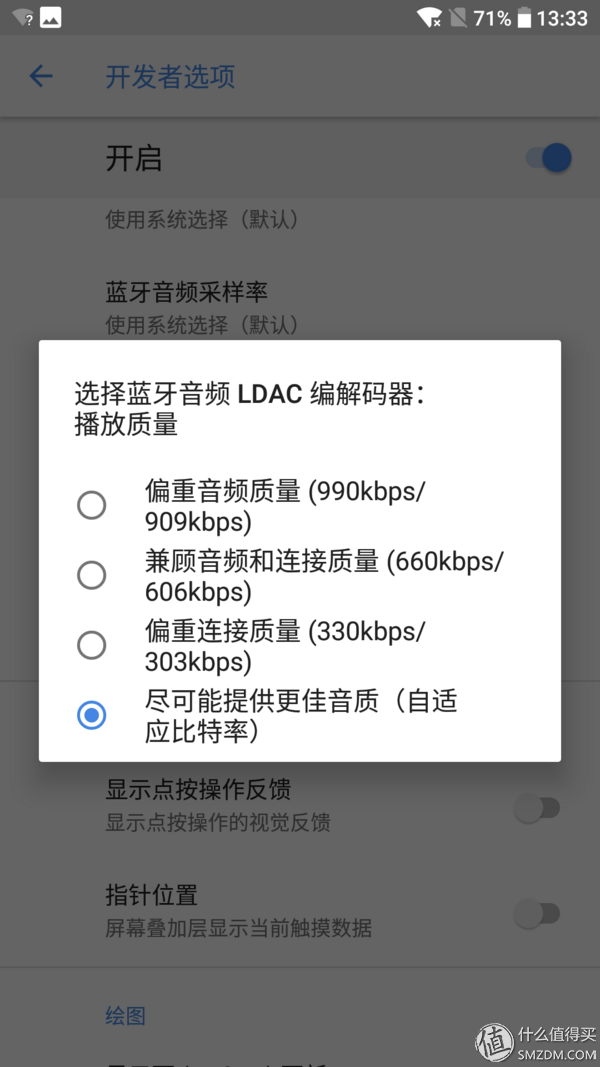Viewport: 600px width, 1067px height.
Task: Select 偏重连接质量 (330kbps/303kbps) option
Action: pos(299,646)
